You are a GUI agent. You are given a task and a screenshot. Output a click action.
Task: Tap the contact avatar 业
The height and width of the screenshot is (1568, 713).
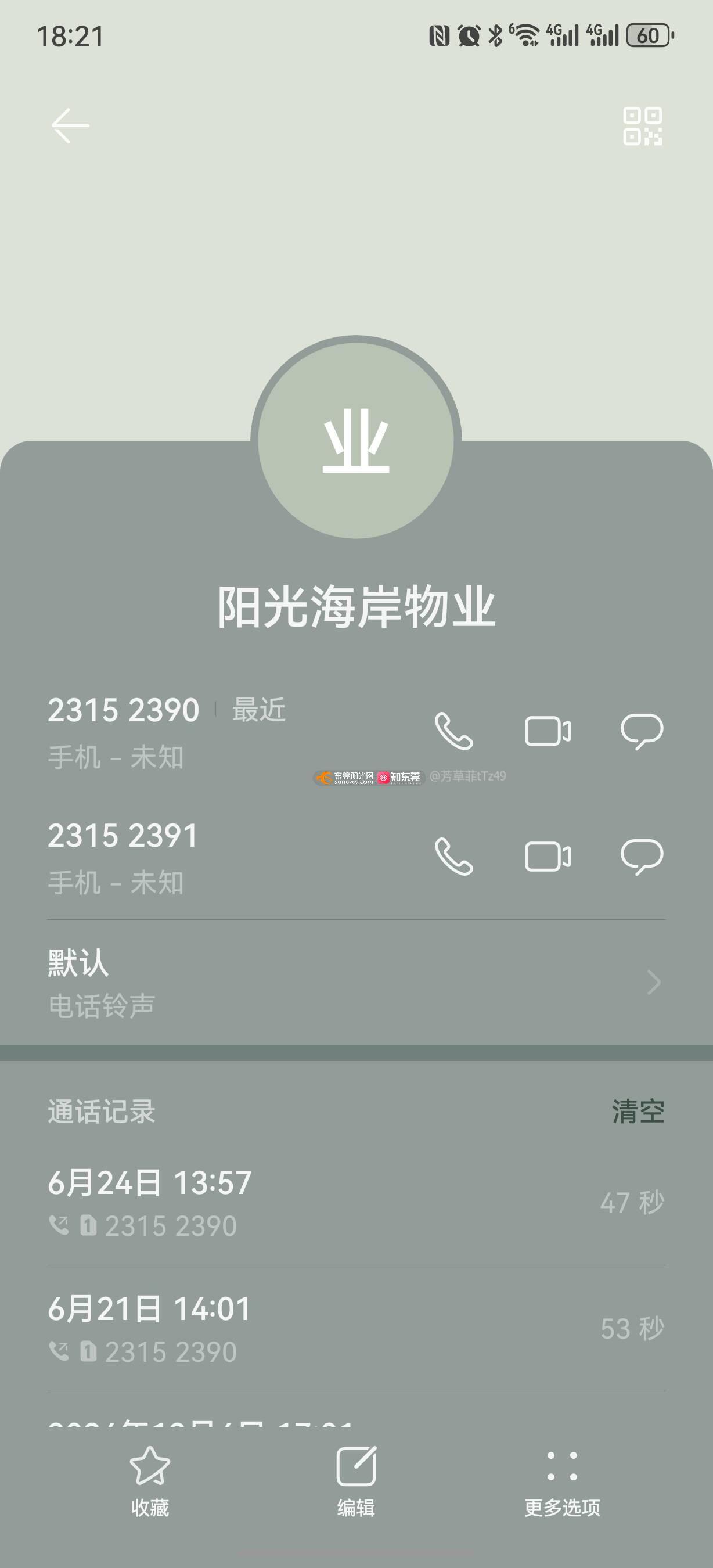click(x=356, y=440)
